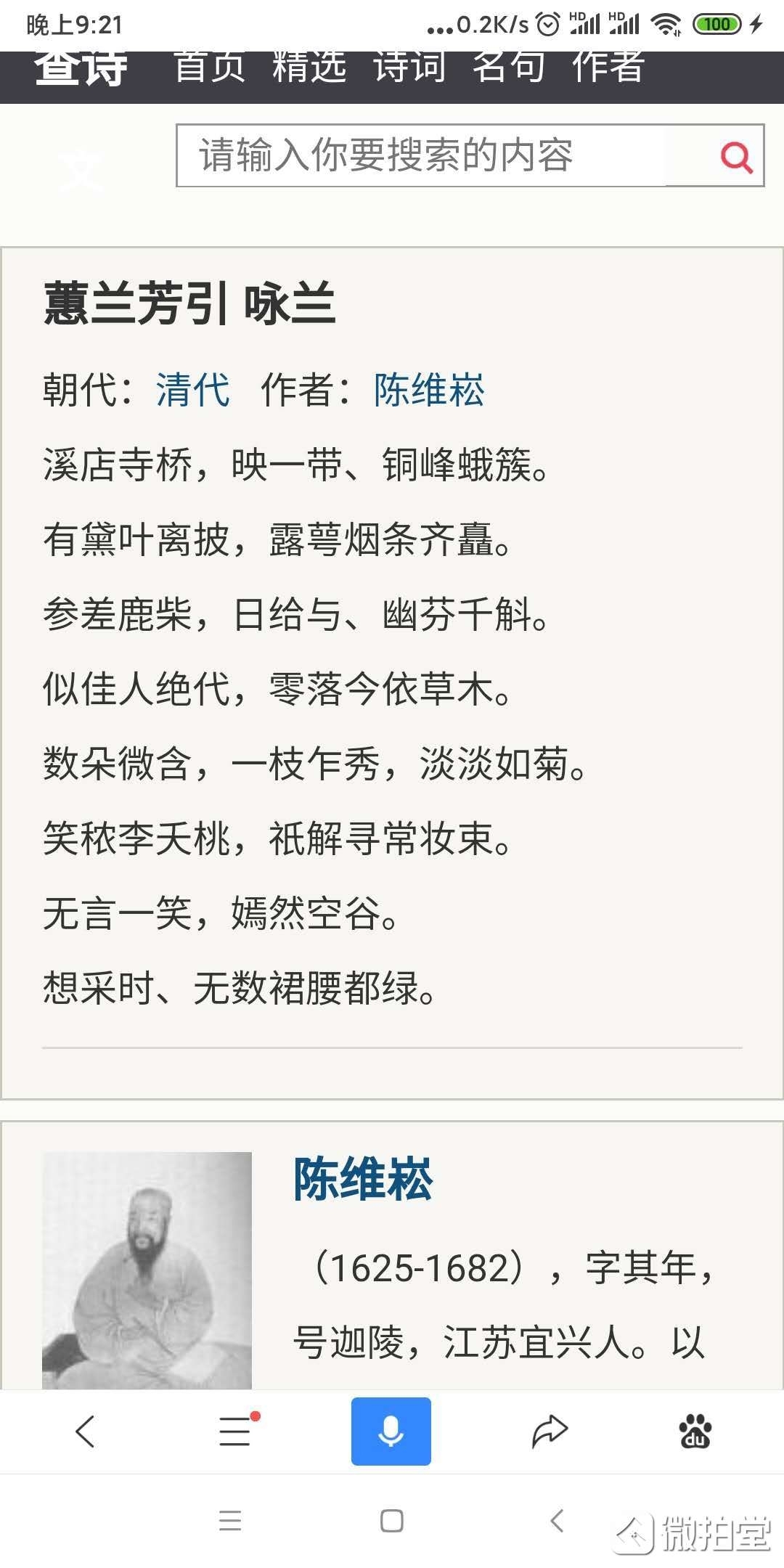Image resolution: width=784 pixels, height=1568 pixels.
Task: Open the 清代 dynasty link
Action: point(192,390)
